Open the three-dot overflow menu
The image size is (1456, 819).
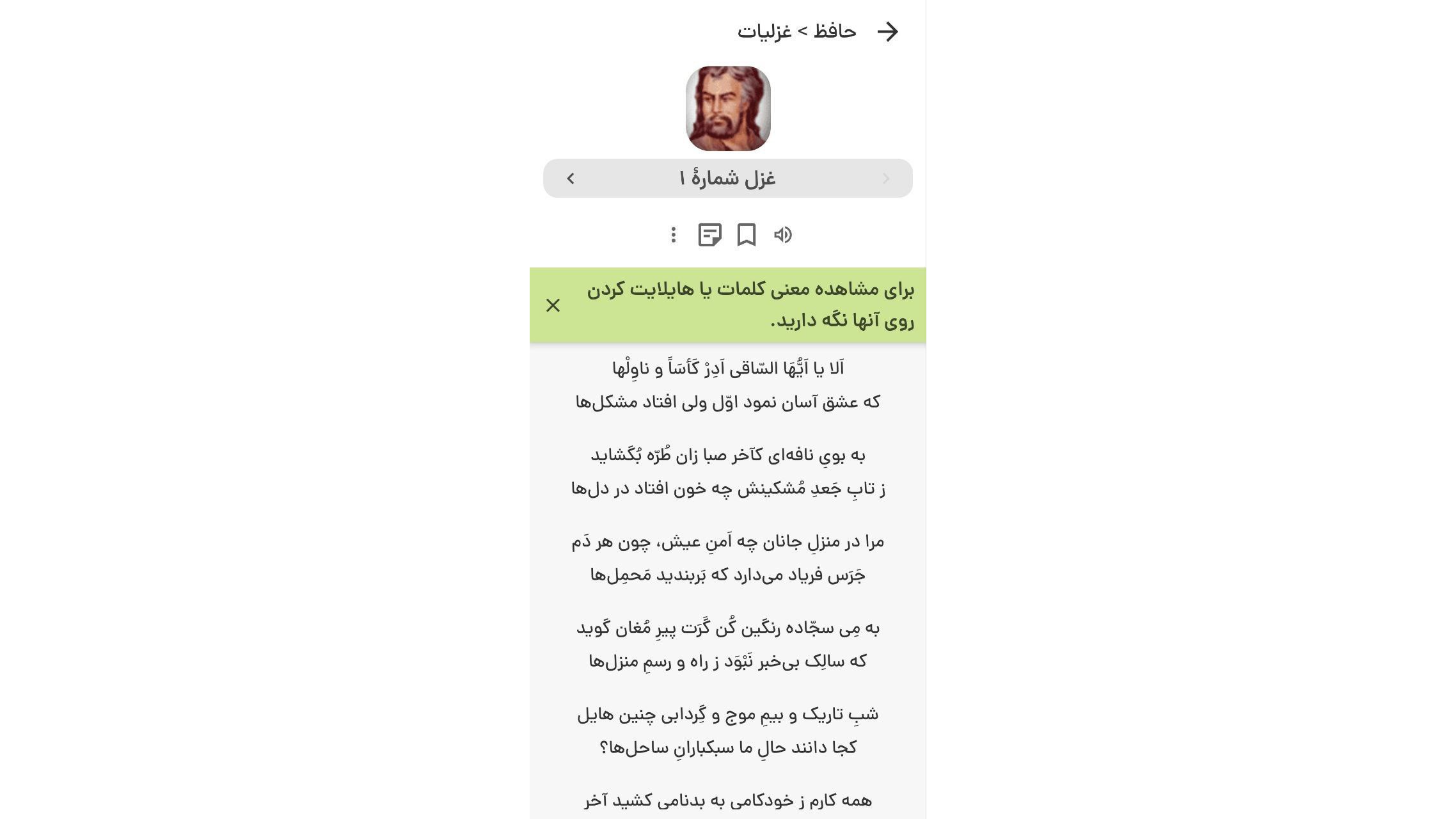click(x=673, y=235)
